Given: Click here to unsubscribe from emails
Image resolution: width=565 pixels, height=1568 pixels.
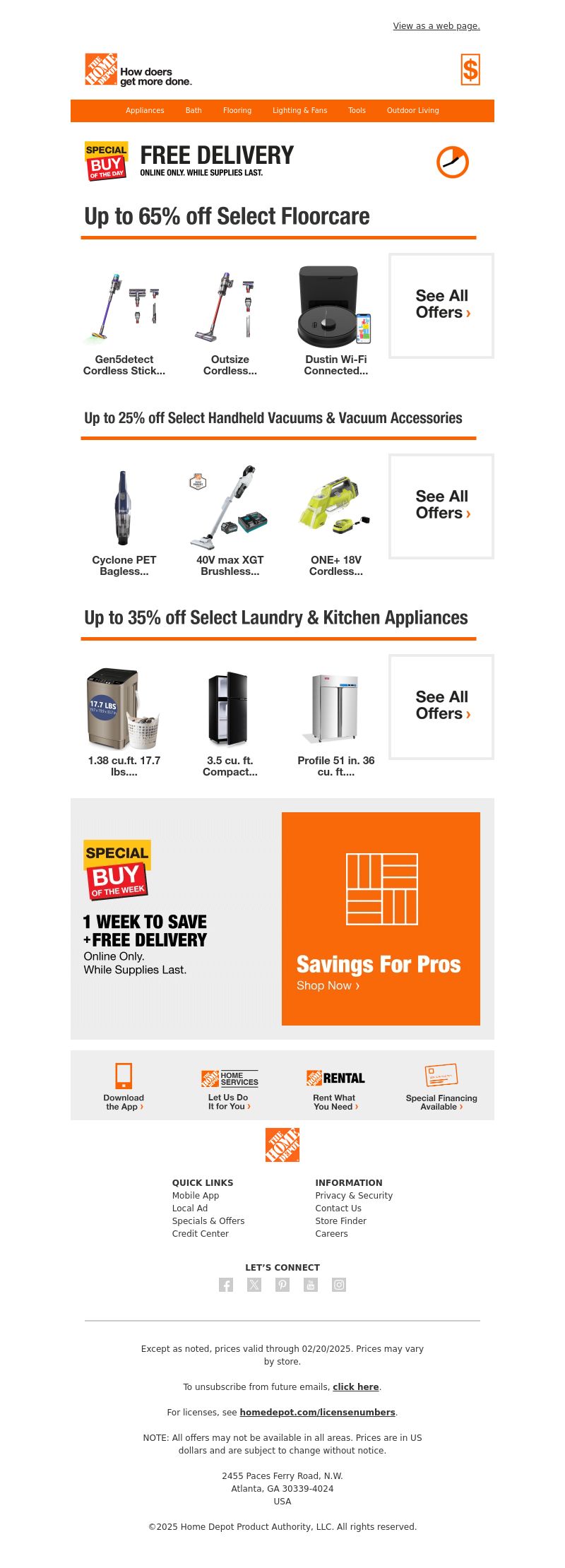Looking at the screenshot, I should [x=355, y=1387].
